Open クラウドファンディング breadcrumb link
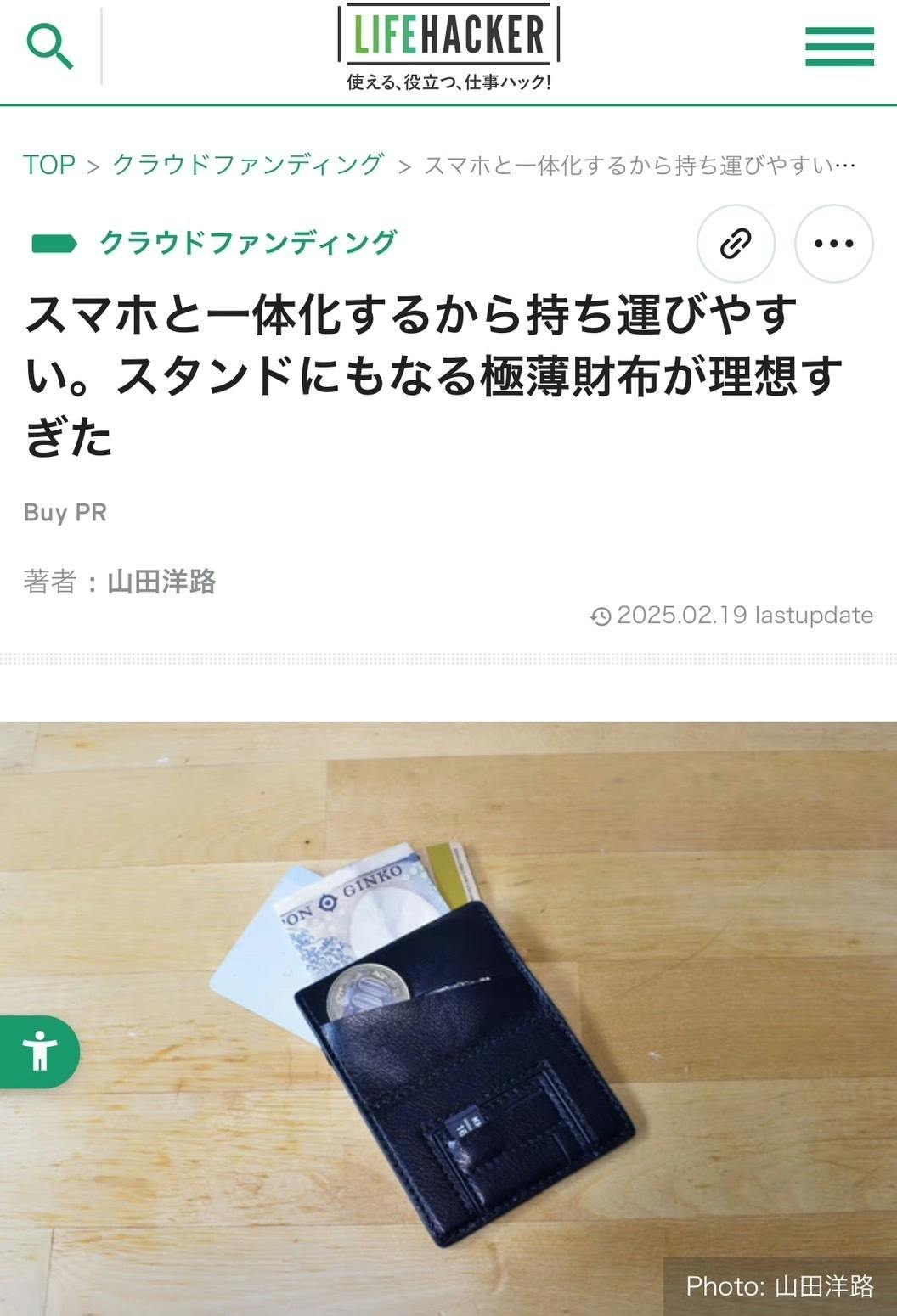897x1316 pixels. tap(248, 165)
